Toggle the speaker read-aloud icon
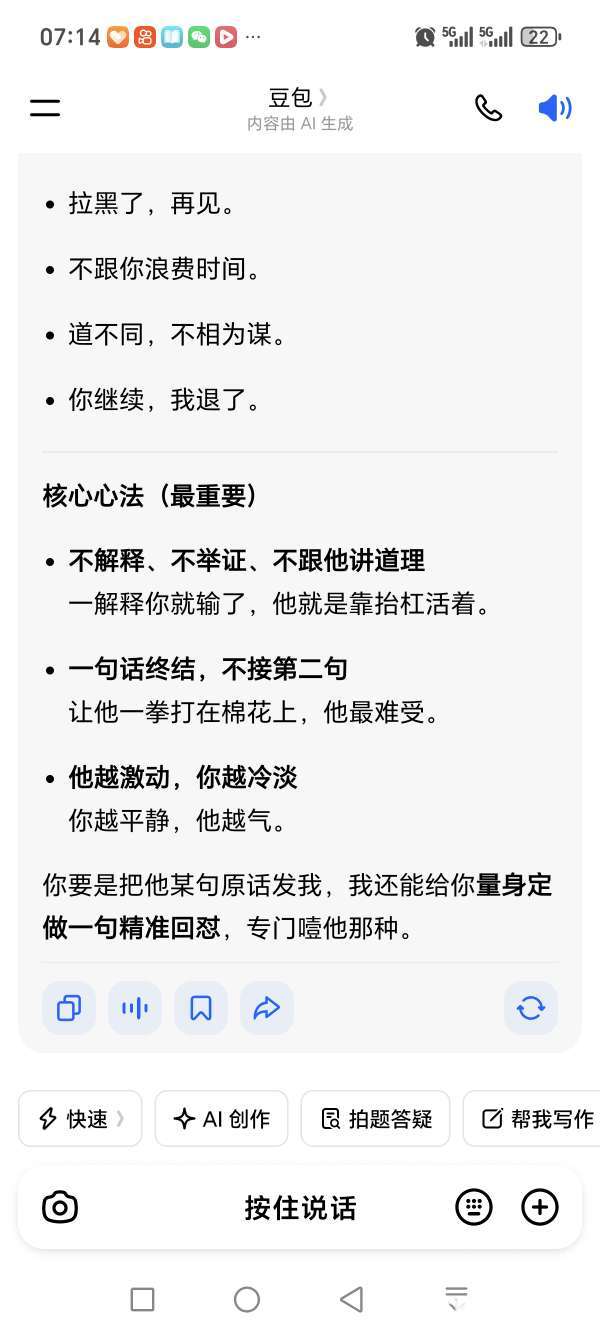 [554, 108]
